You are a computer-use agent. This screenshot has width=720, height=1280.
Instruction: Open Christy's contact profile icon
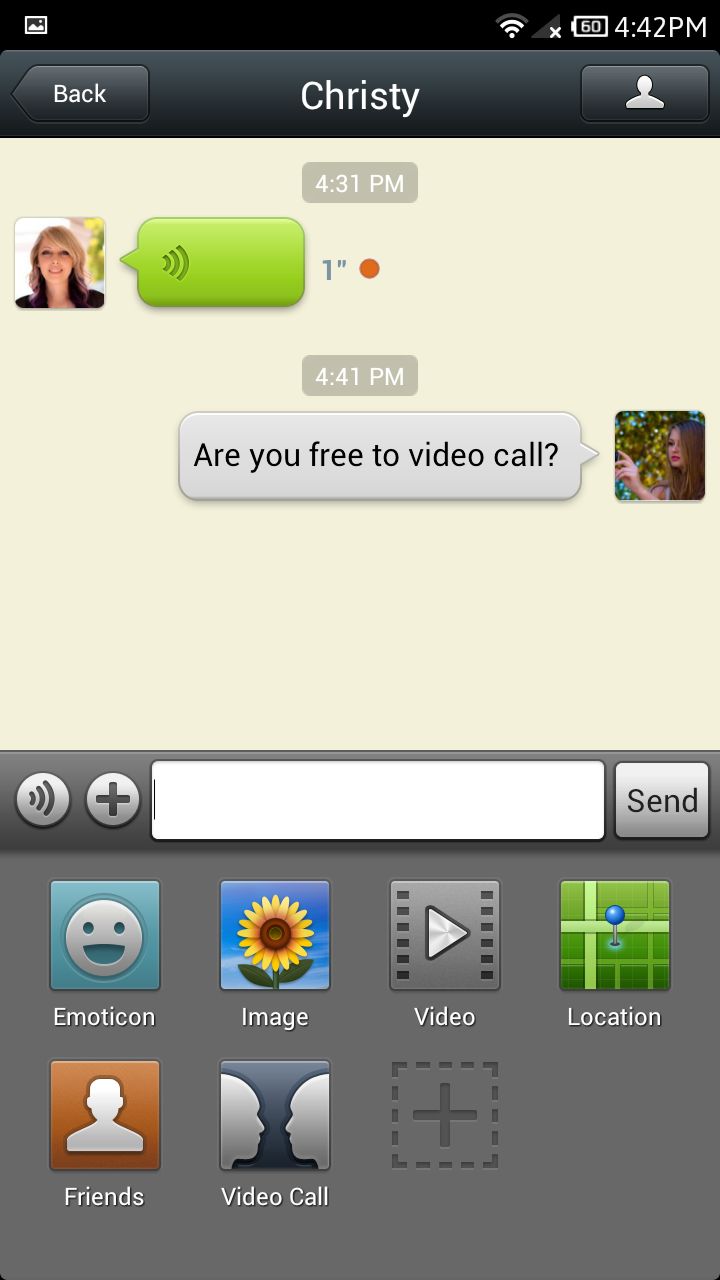[644, 94]
